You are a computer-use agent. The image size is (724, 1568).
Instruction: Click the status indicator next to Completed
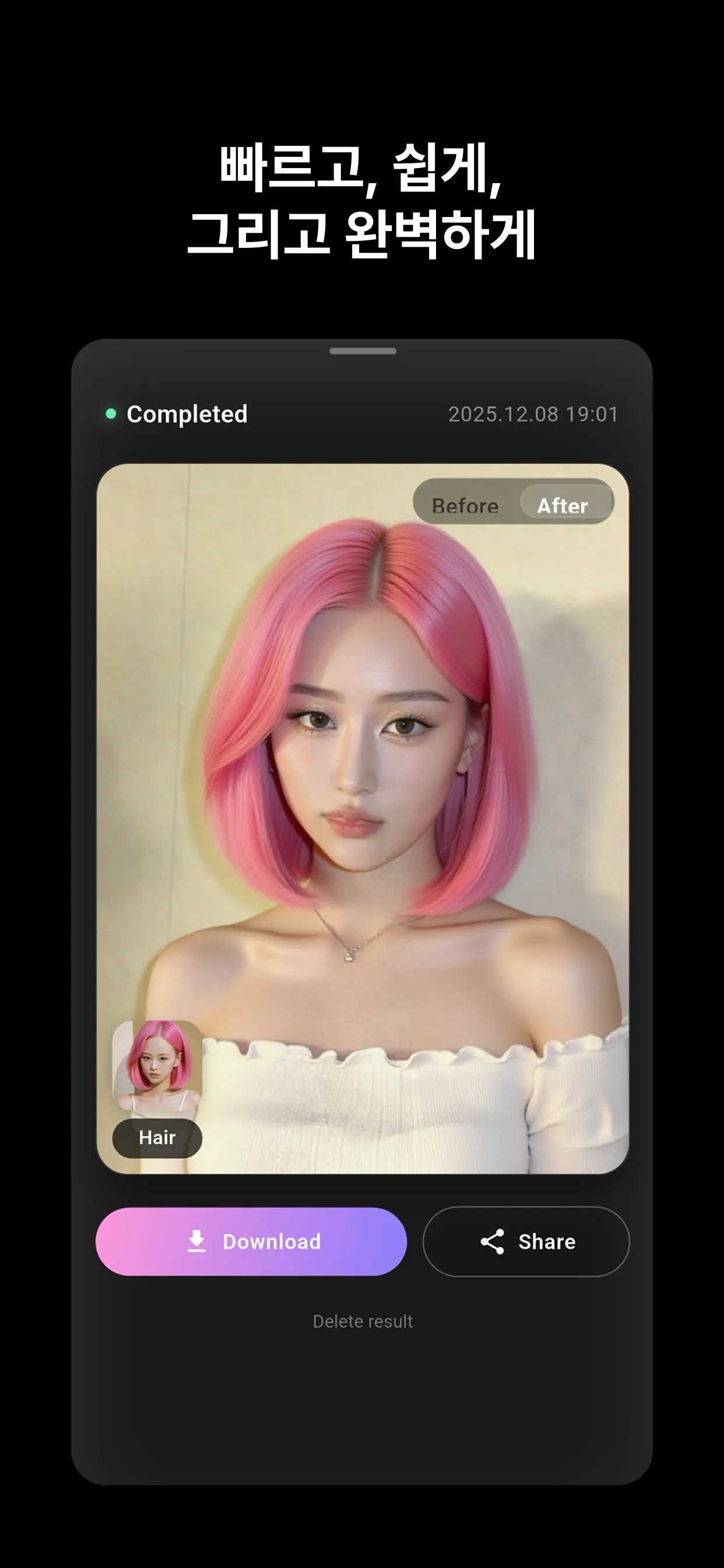[x=111, y=414]
